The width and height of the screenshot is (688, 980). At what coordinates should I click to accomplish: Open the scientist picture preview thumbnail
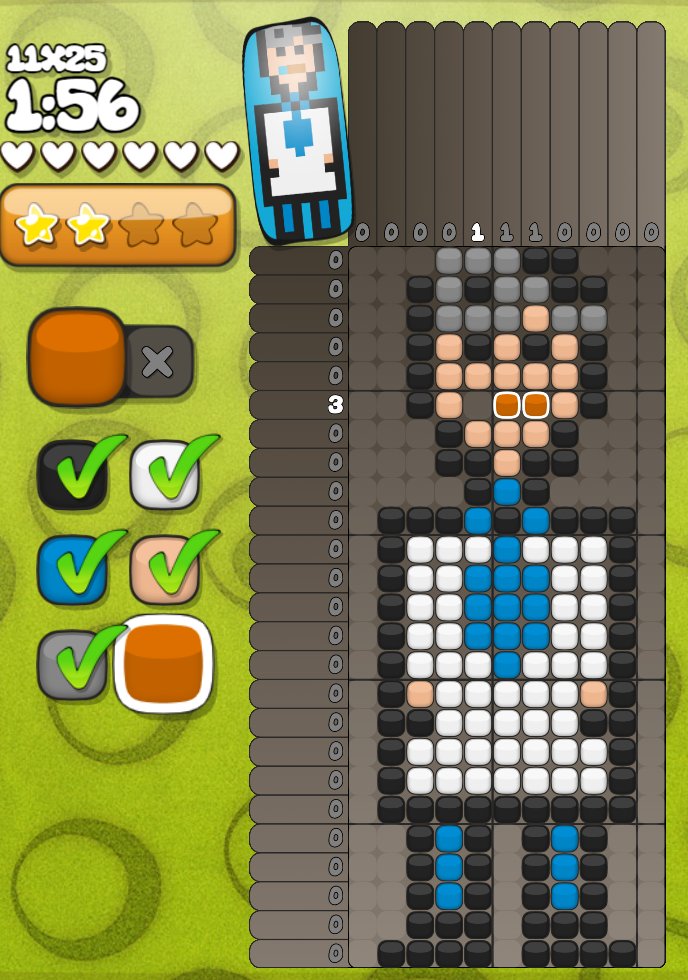(299, 130)
